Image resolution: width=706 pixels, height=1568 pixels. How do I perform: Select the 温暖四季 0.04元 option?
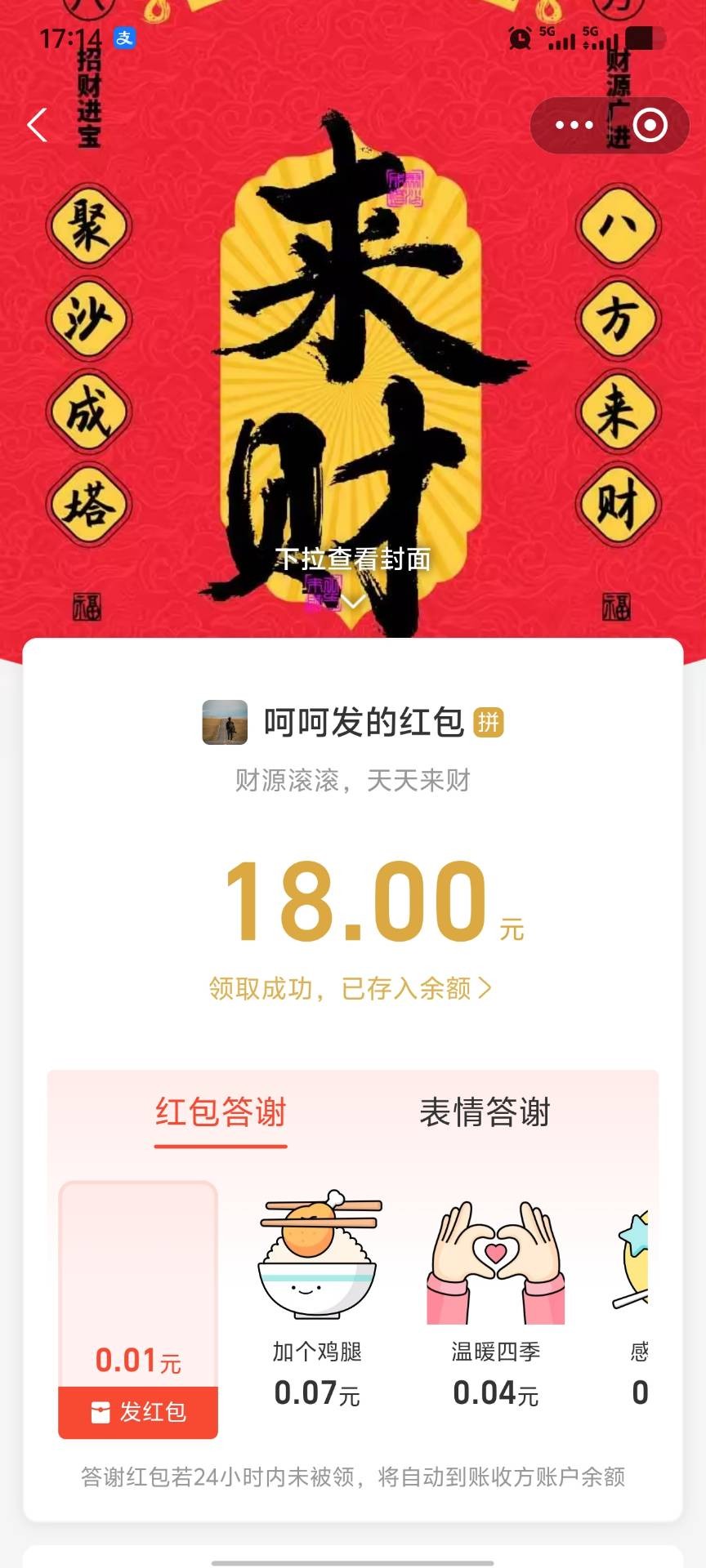[x=495, y=1298]
